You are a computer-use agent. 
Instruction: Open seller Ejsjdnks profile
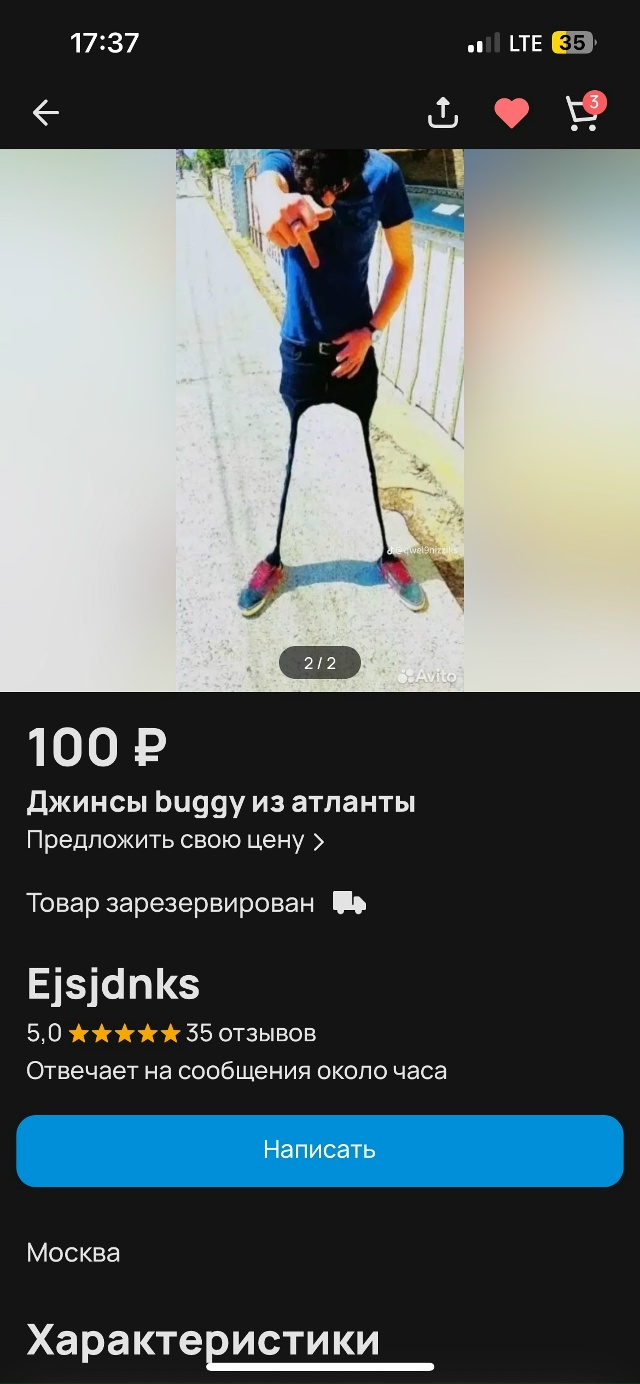point(113,985)
